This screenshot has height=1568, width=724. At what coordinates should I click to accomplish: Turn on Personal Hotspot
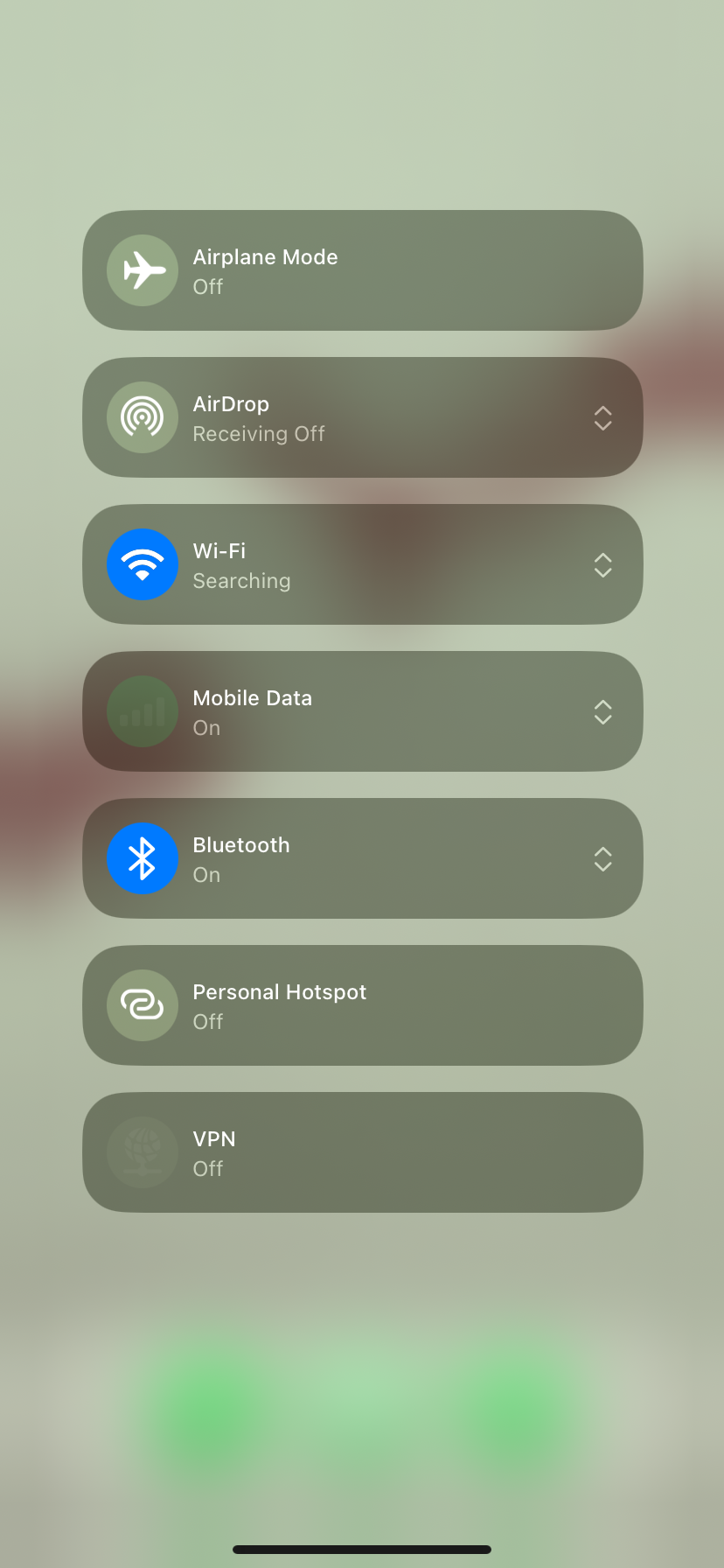(143, 1005)
